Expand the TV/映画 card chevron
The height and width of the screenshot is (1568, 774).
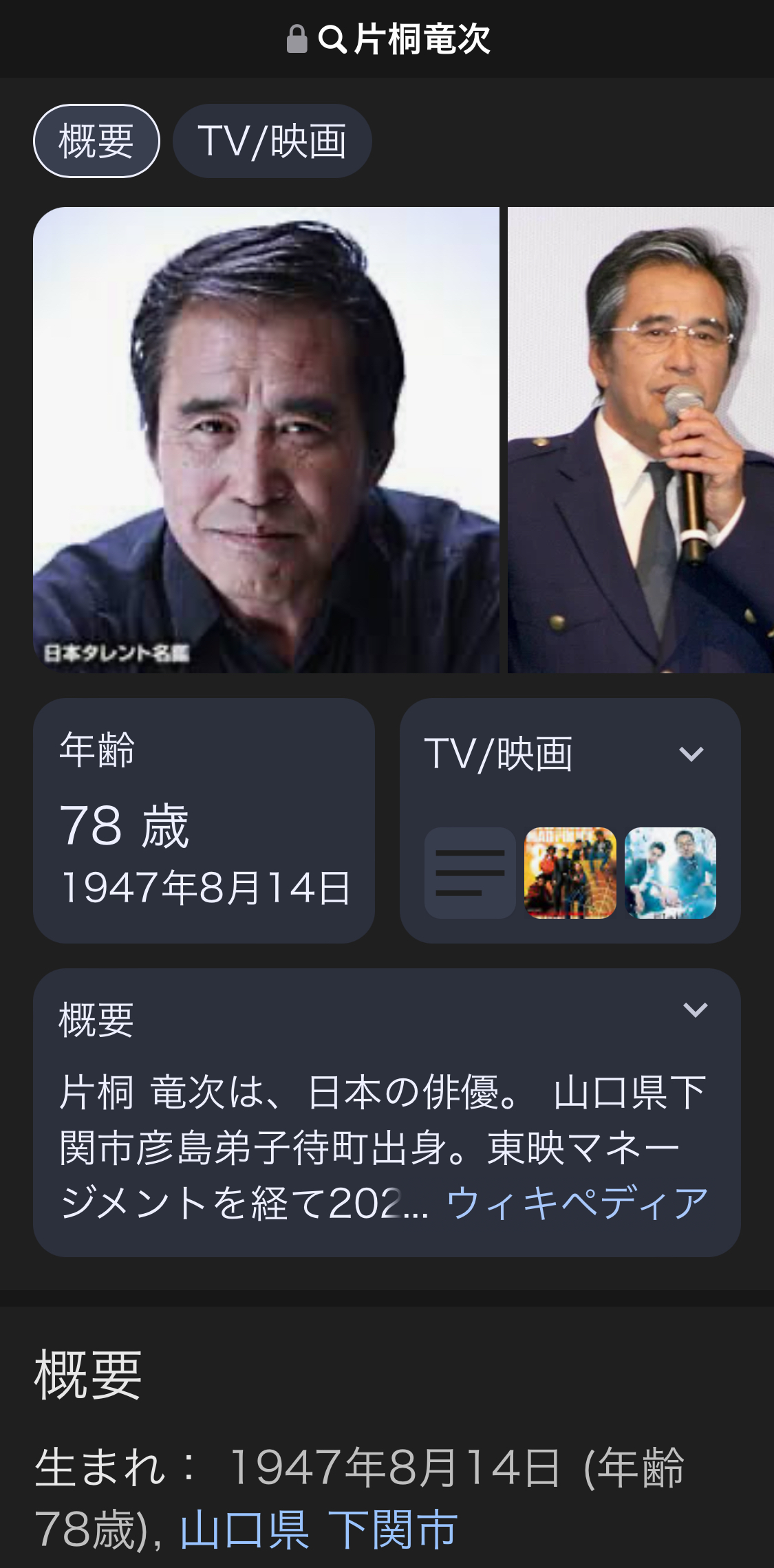[x=691, y=754]
